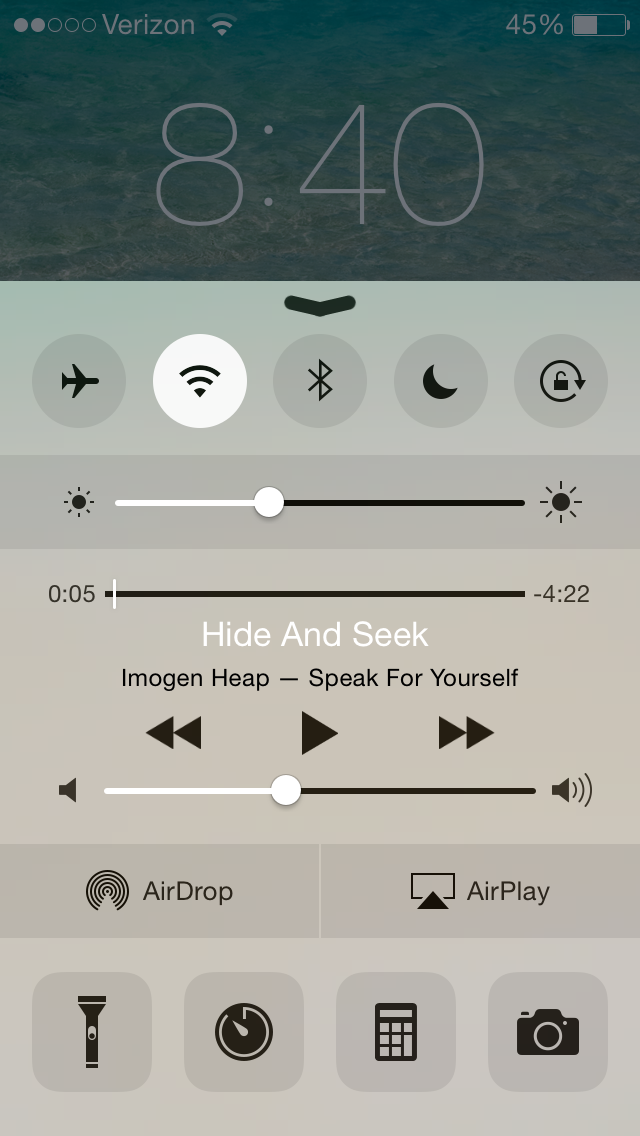Tap the brightness slider track
The height and width of the screenshot is (1136, 640).
coord(320,502)
